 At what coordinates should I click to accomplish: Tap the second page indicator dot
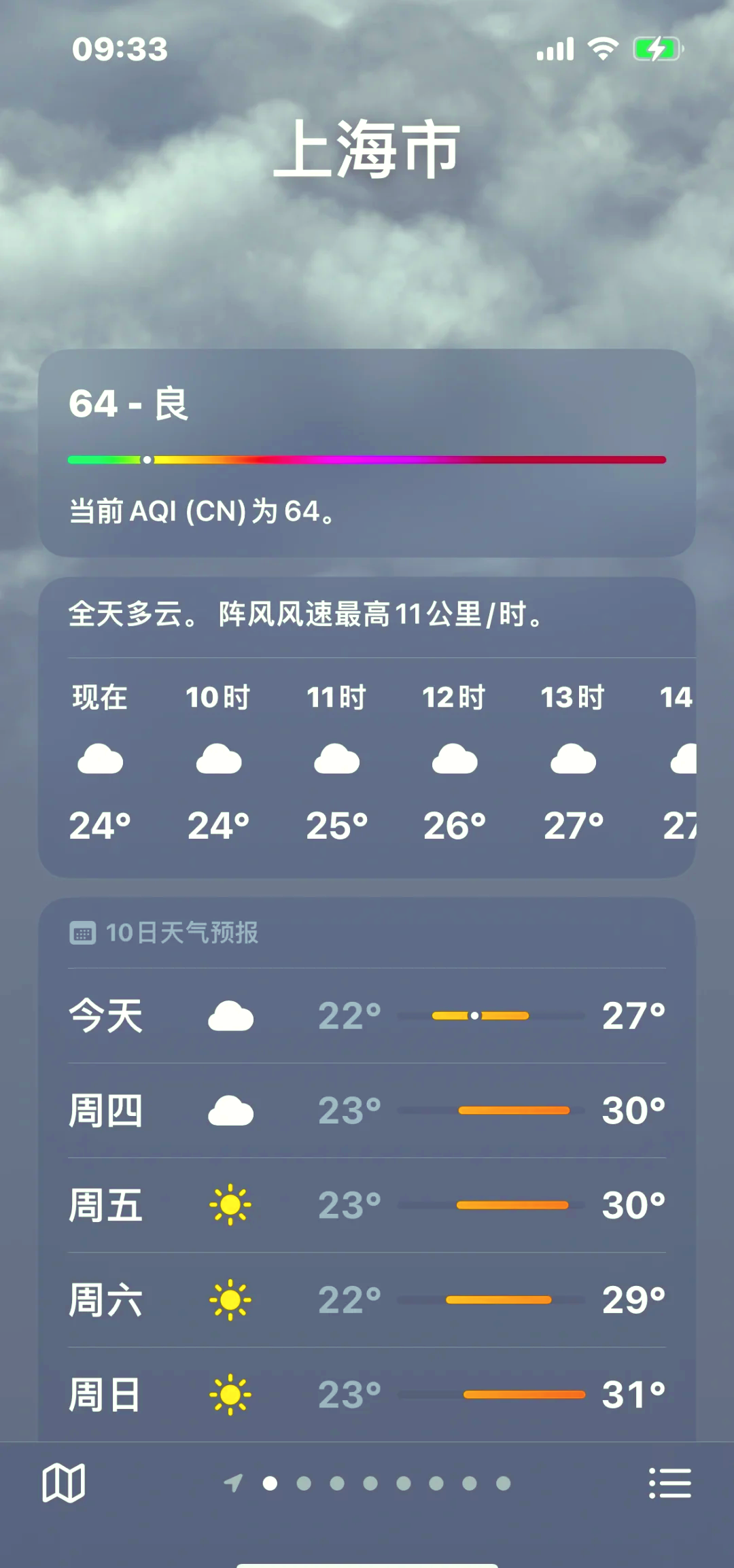tap(304, 1484)
